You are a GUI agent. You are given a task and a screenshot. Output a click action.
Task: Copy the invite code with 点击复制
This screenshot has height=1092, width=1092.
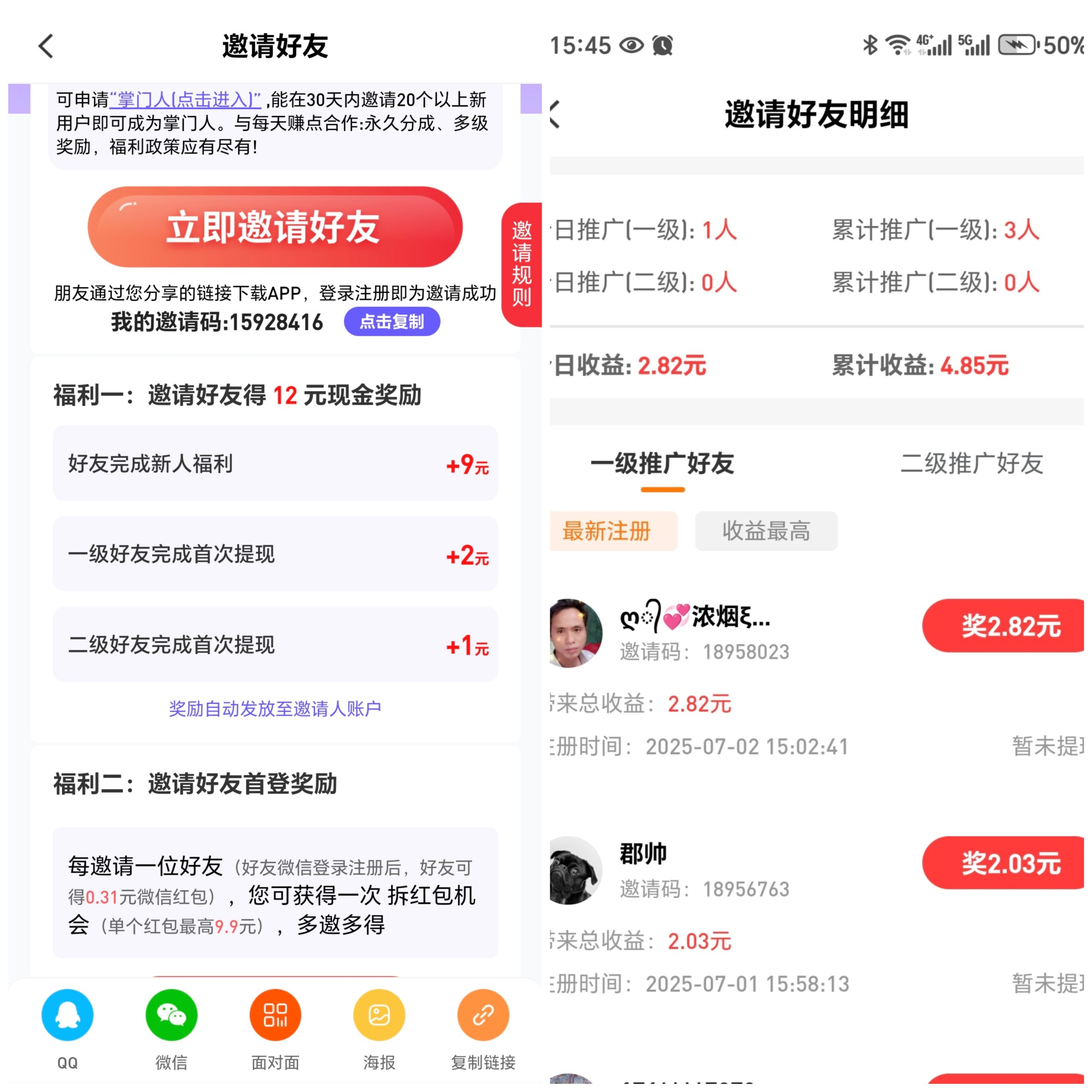(392, 322)
